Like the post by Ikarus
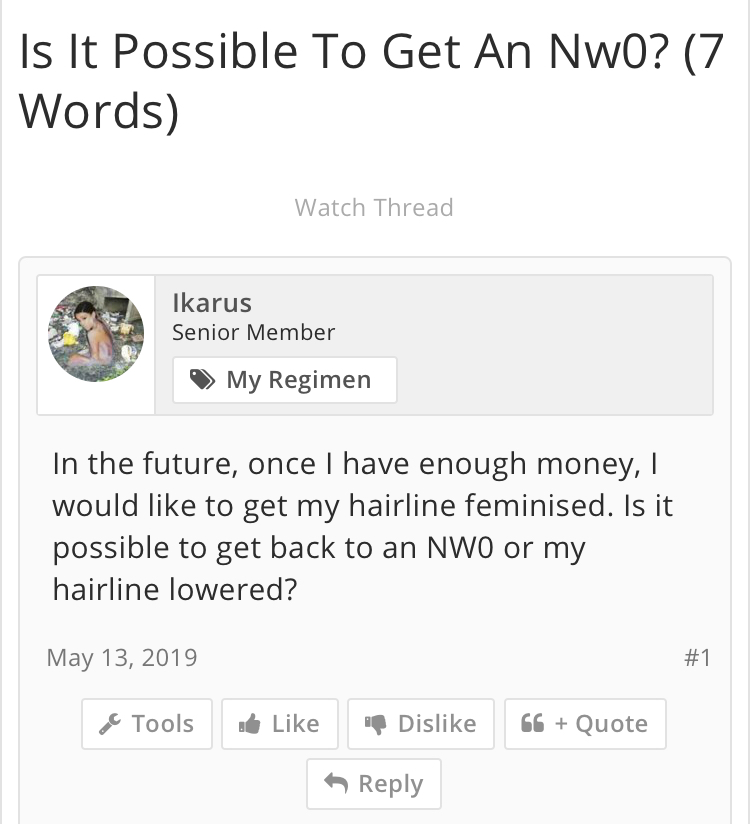Screen dimensions: 750x824 pos(280,724)
